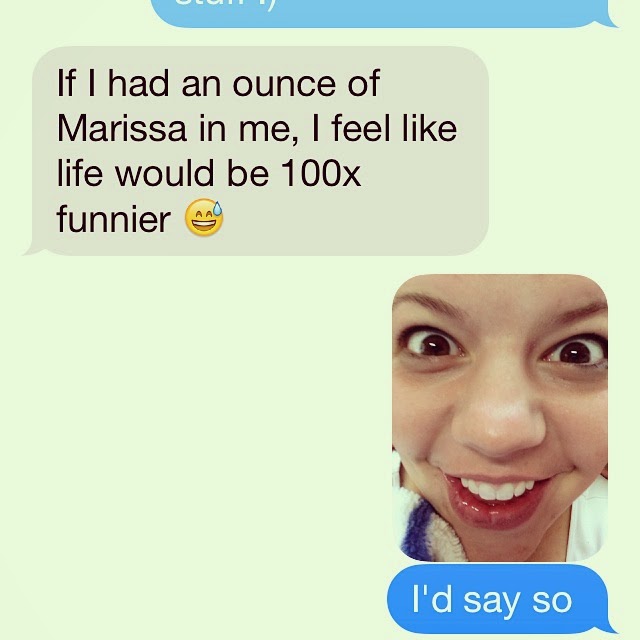Open the photo sent in the chat

(499, 416)
